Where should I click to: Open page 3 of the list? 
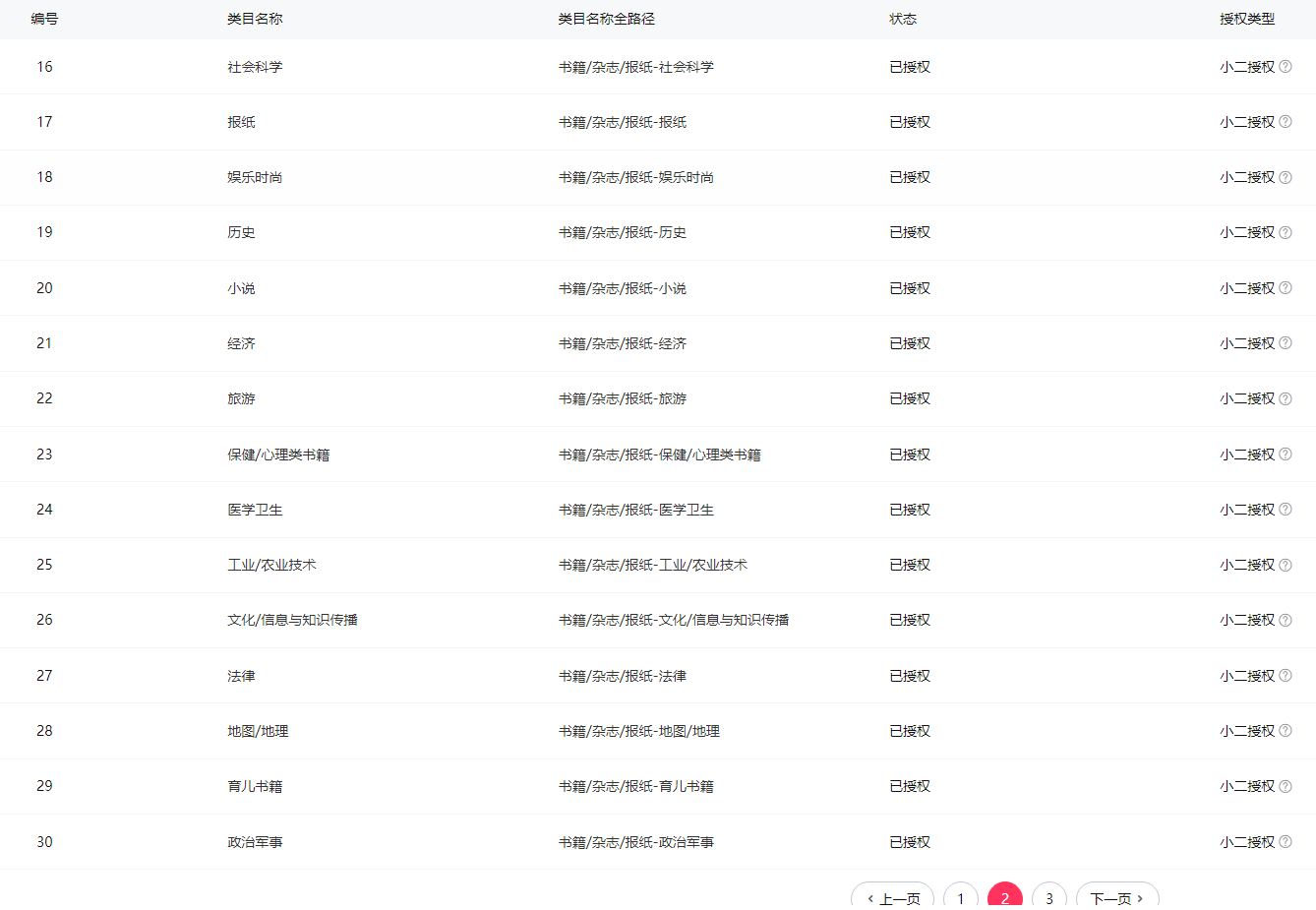tap(1049, 898)
